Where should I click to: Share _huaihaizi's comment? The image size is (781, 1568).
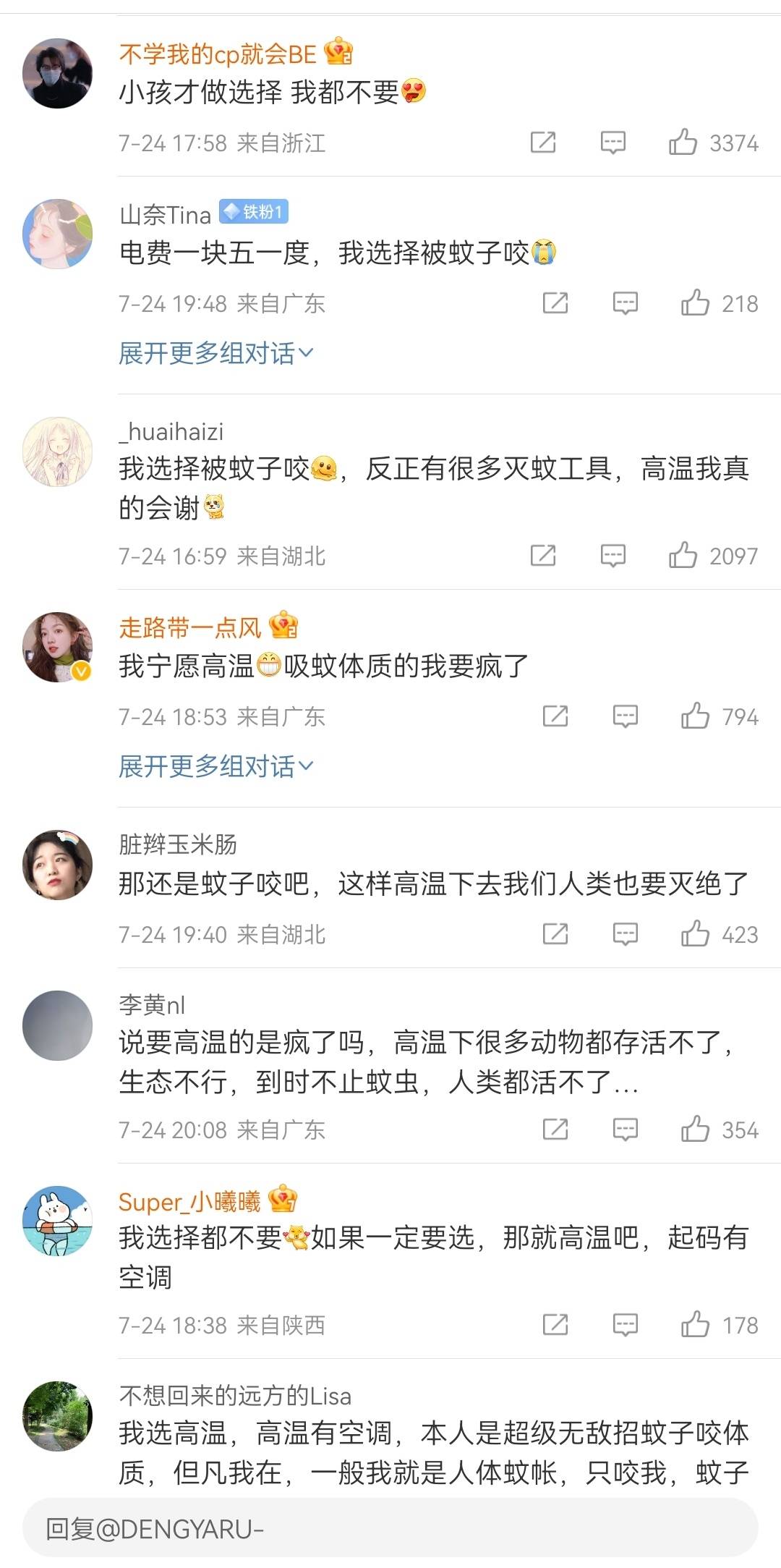point(542,556)
